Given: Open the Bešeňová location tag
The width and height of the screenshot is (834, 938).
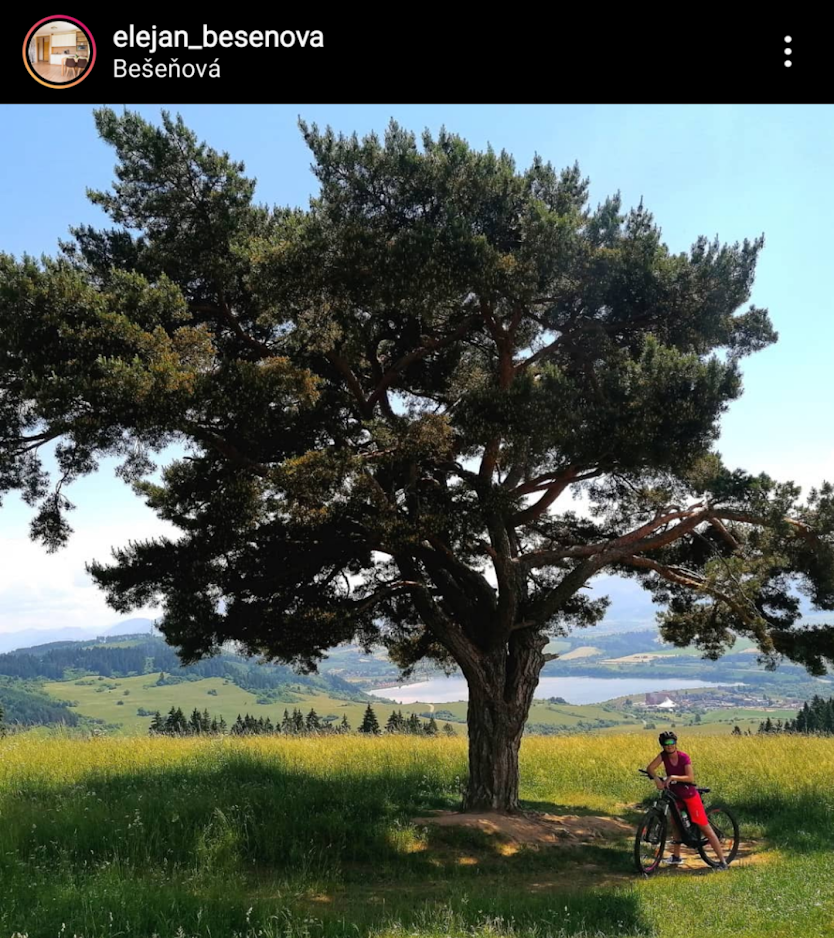Looking at the screenshot, I should tap(167, 69).
